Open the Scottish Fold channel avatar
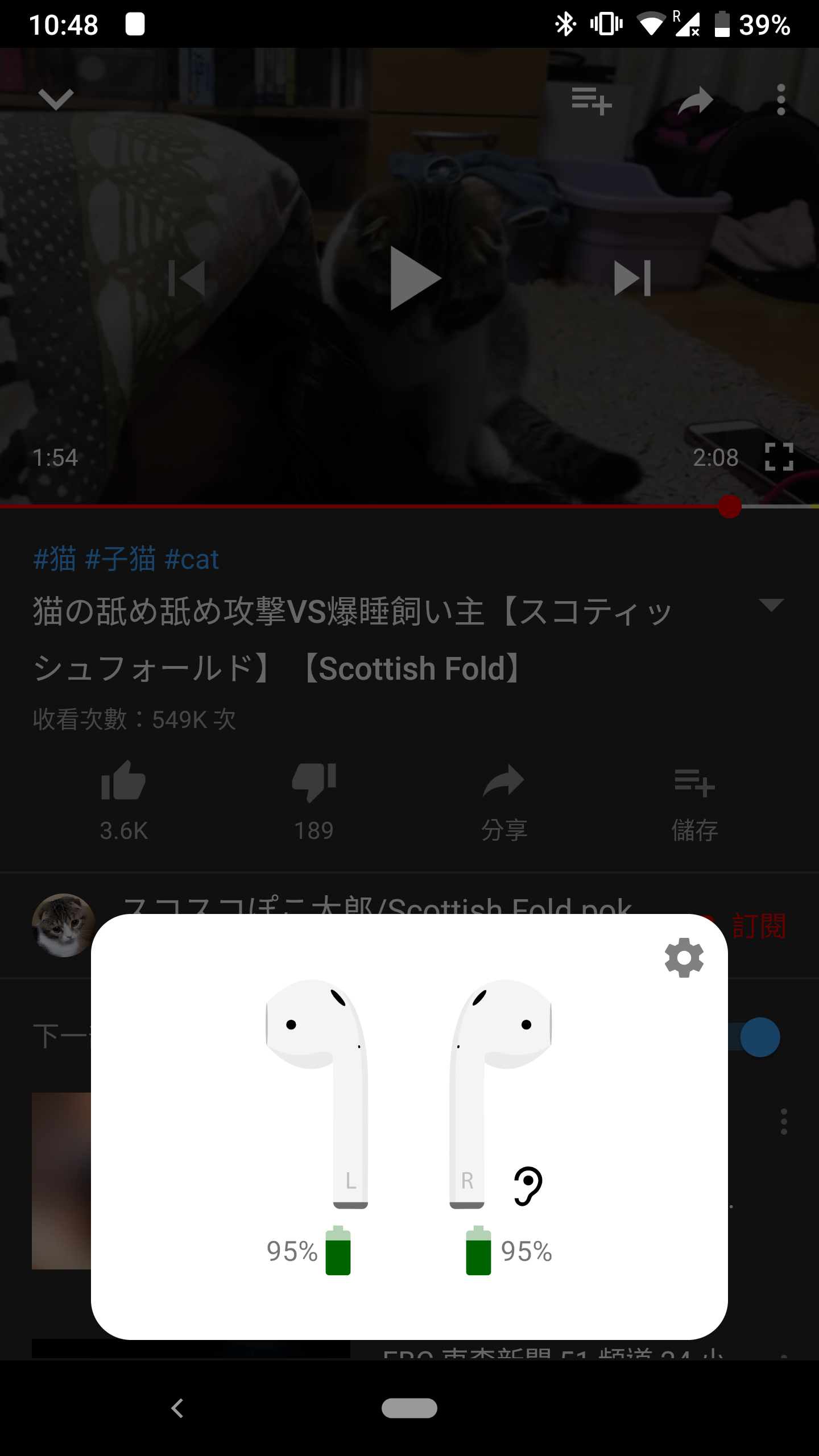 click(x=63, y=925)
